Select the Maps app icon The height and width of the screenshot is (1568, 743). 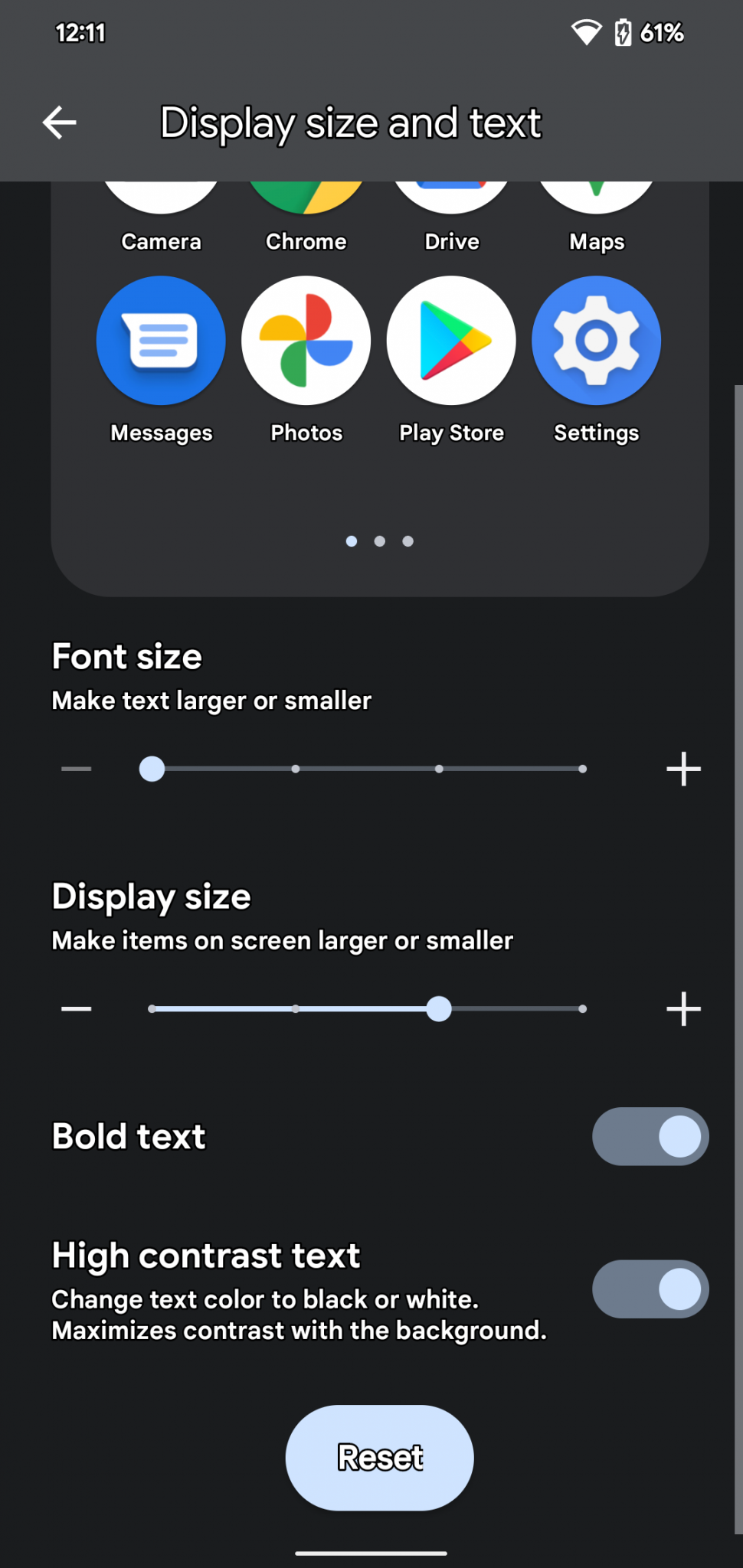(597, 195)
